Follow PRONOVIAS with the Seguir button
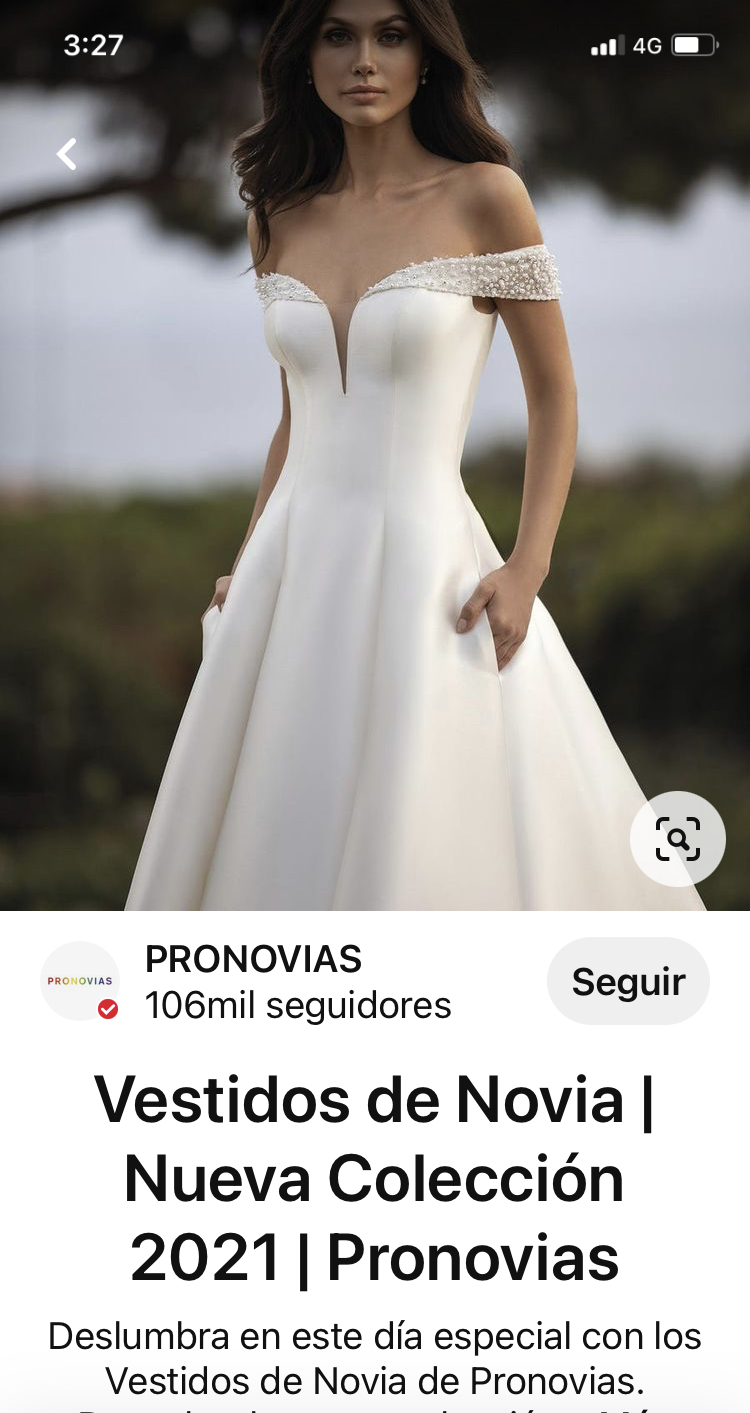 (628, 981)
